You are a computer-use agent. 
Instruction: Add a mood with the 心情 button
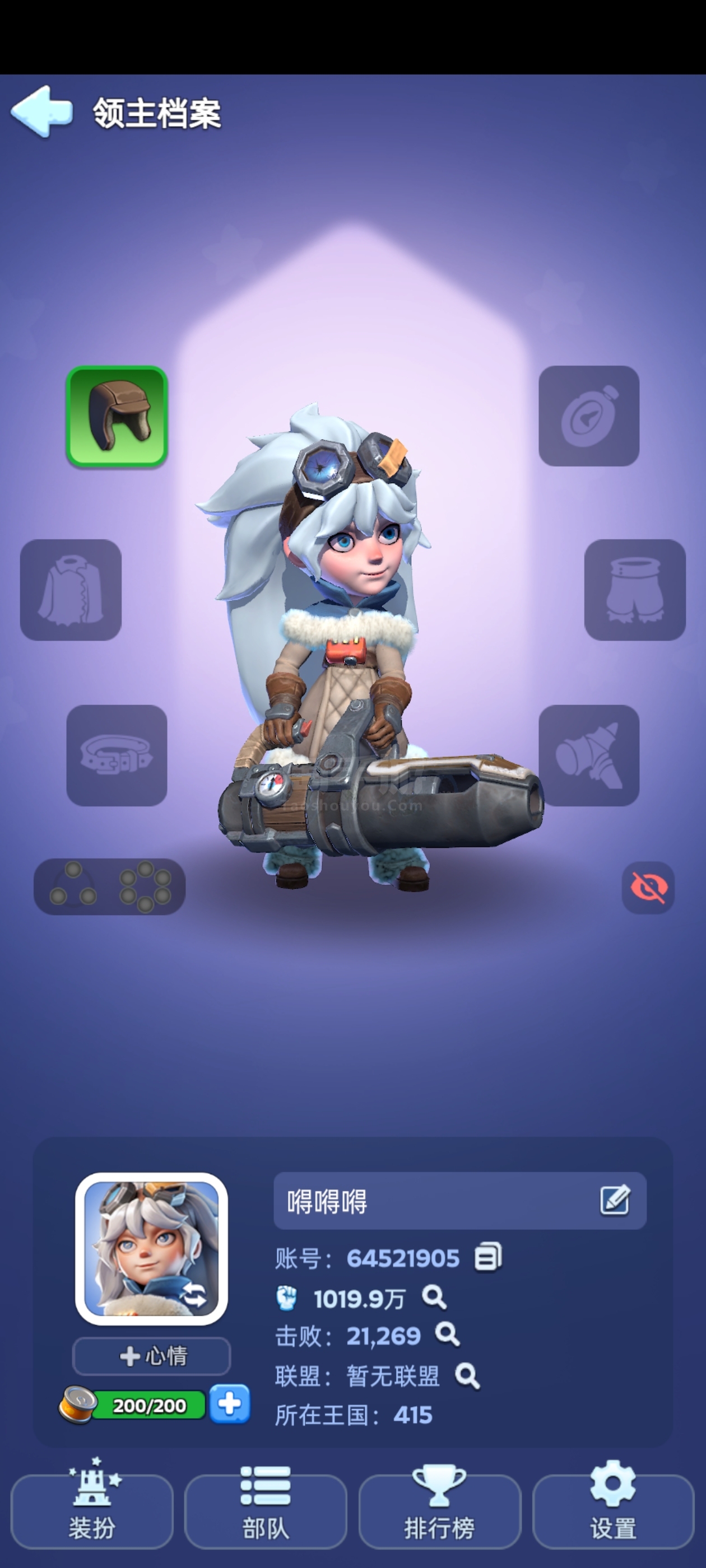coord(152,1356)
